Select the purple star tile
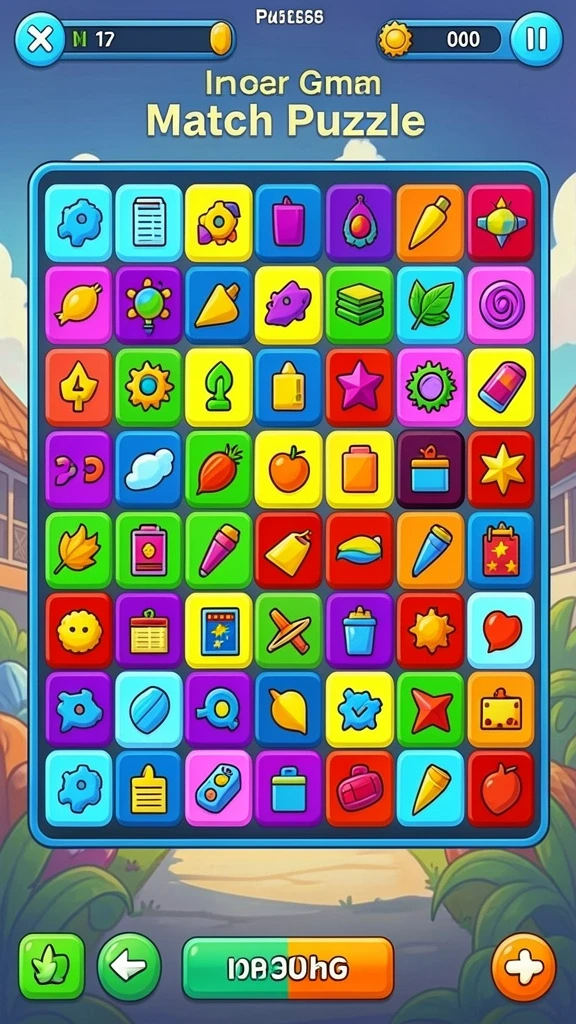This screenshot has width=576, height=1024. (359, 387)
